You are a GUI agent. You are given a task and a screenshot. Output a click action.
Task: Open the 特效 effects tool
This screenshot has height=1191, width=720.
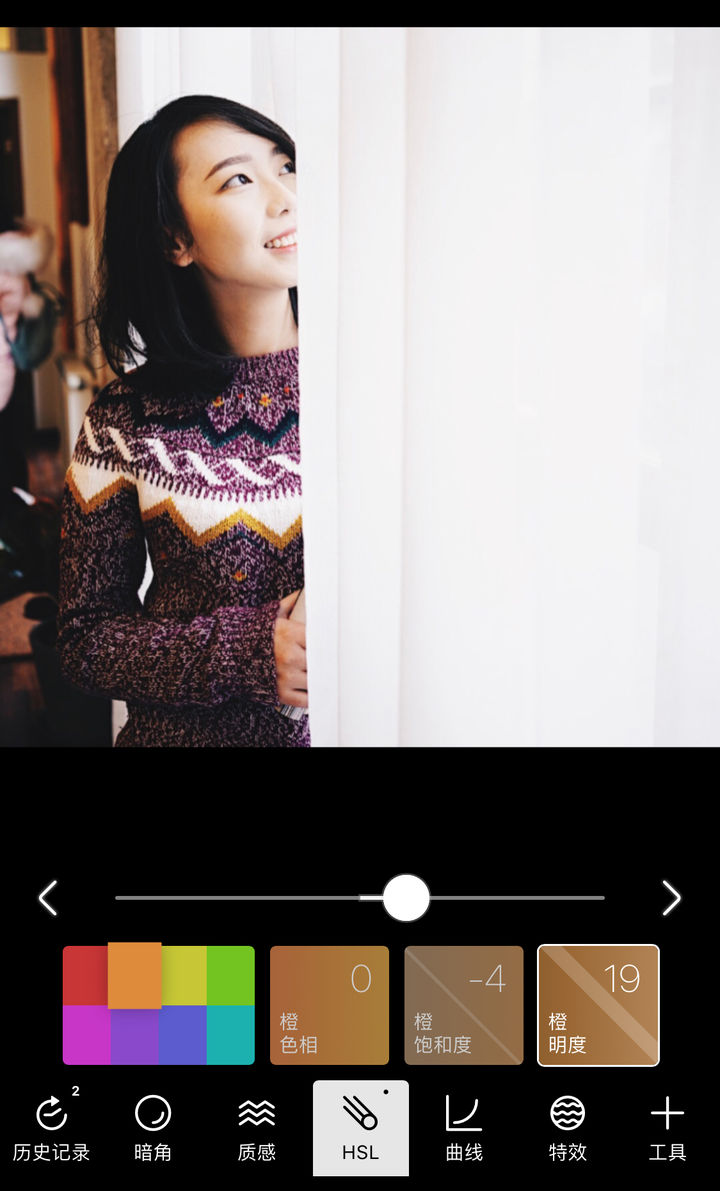pyautogui.click(x=567, y=1128)
